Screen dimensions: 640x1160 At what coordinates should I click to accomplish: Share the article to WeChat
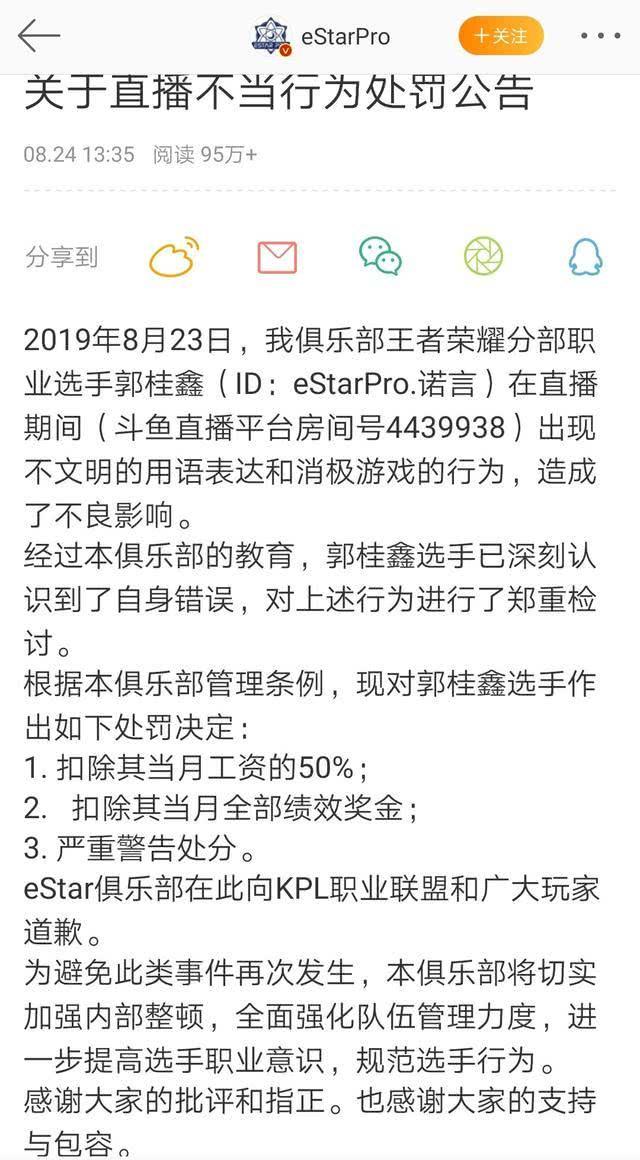(x=380, y=256)
